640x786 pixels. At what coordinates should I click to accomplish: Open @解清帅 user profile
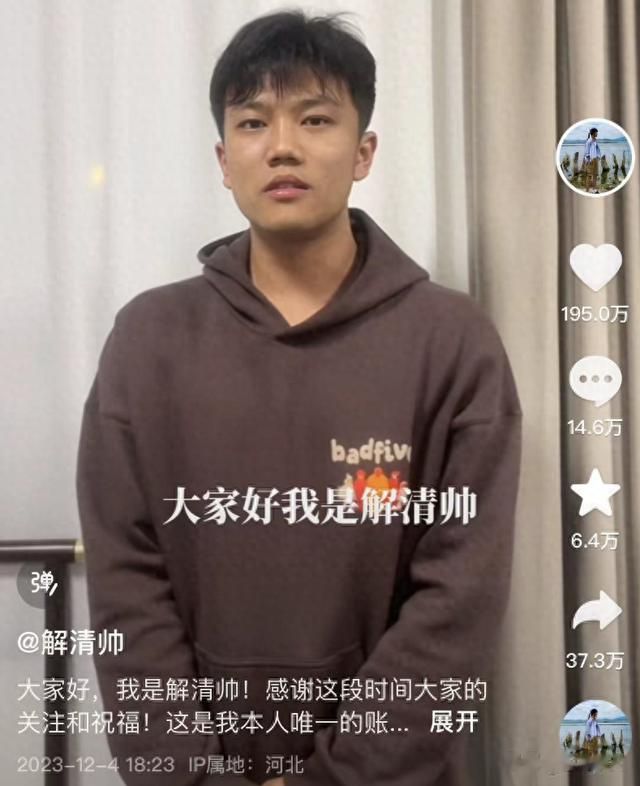pos(70,642)
